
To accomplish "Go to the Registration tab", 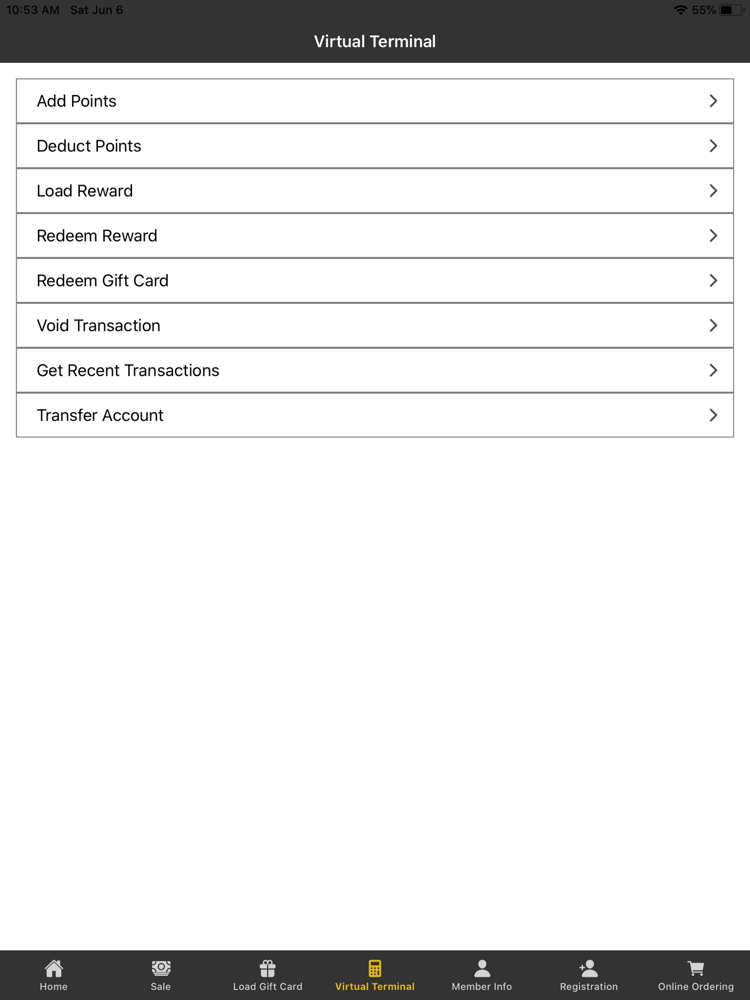I will point(589,975).
